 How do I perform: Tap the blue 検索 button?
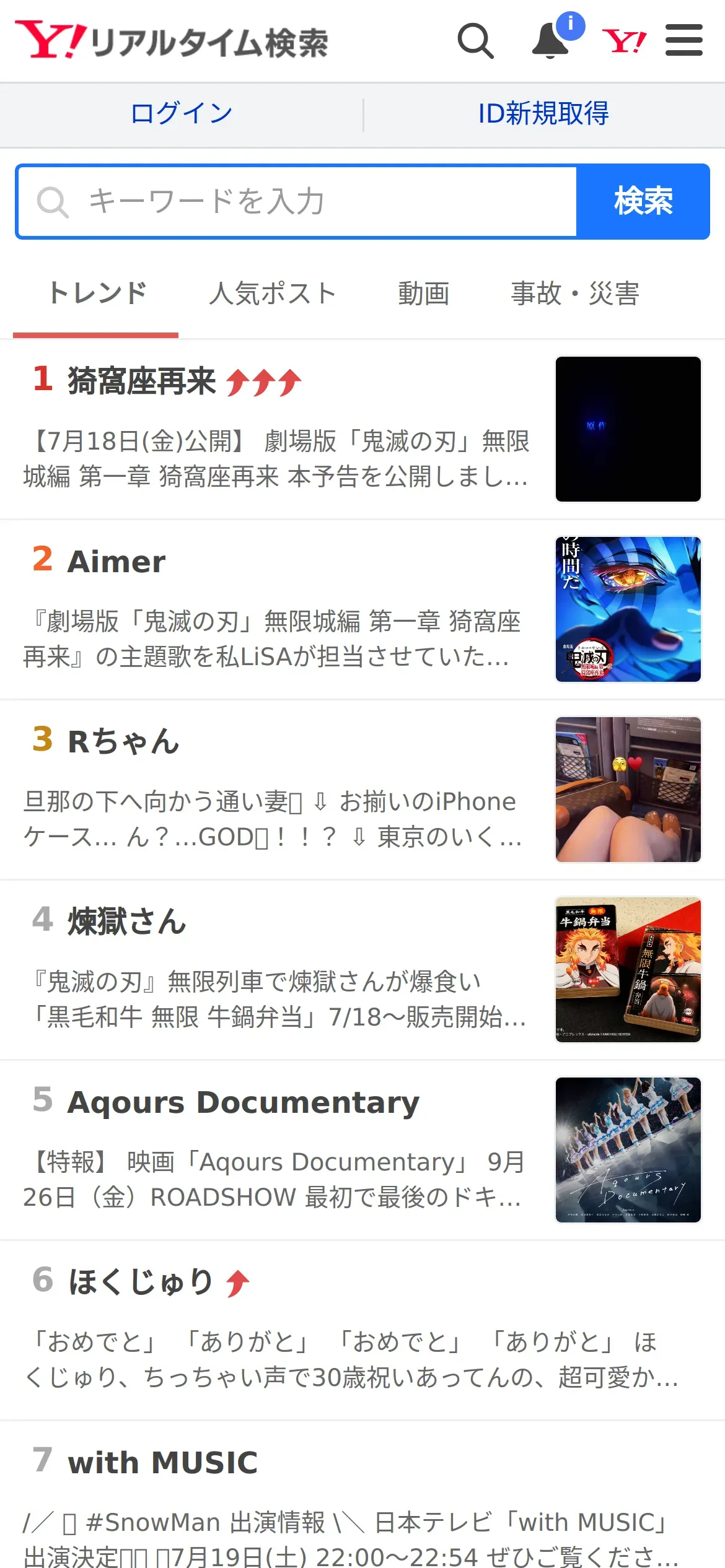pyautogui.click(x=643, y=201)
